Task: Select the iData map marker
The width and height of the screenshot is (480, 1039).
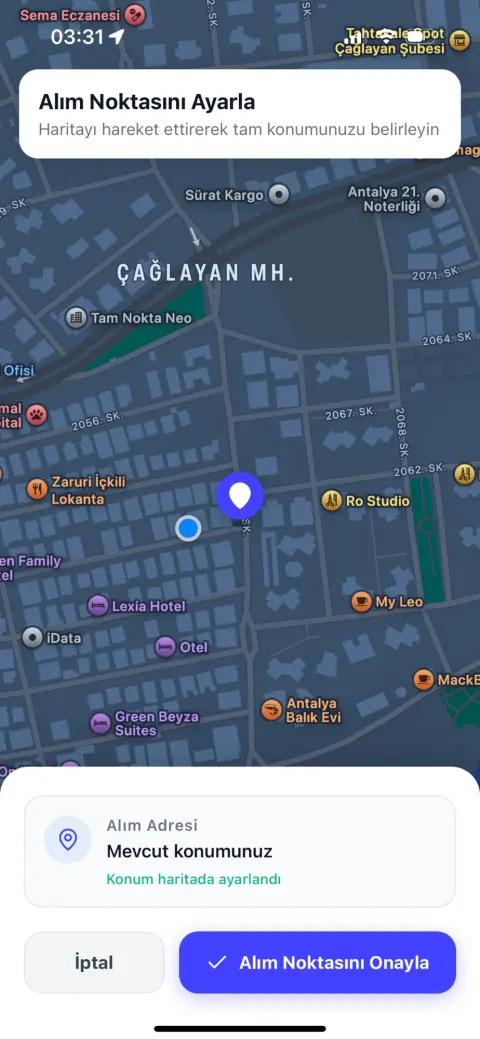Action: pyautogui.click(x=32, y=638)
